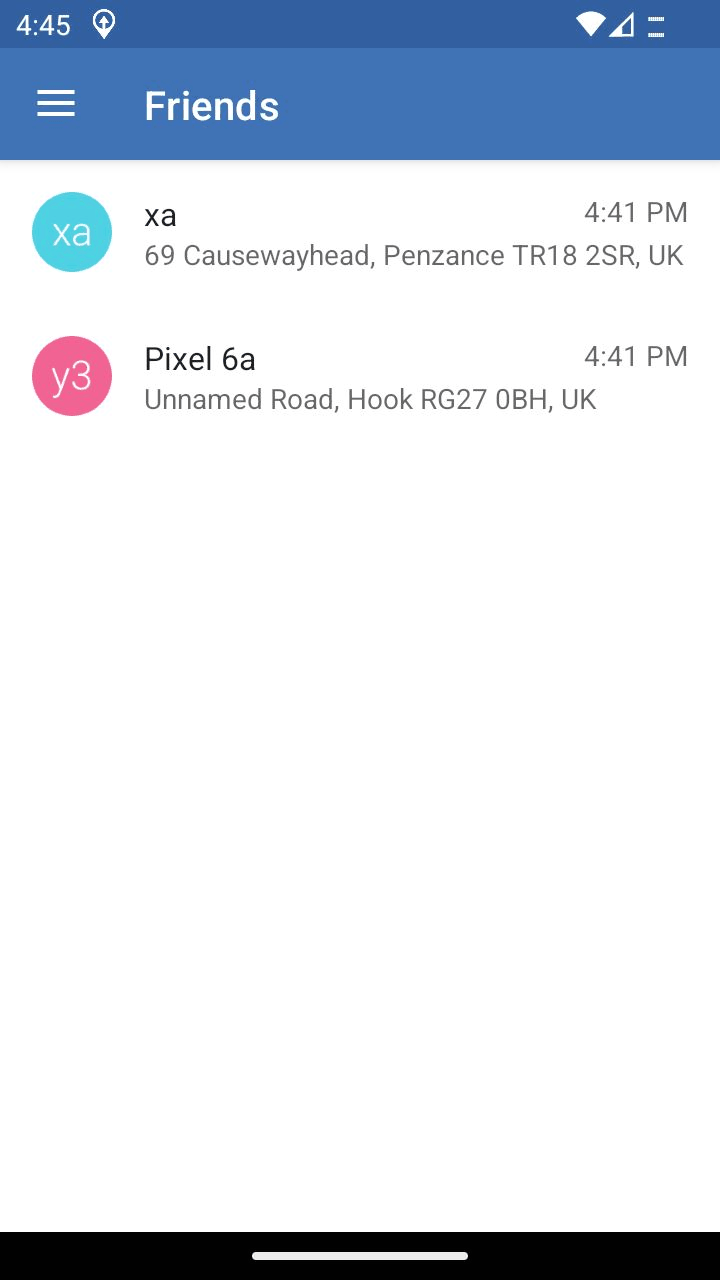Tap the clock showing 4:45 in status bar
720x1280 pixels.
(x=42, y=24)
